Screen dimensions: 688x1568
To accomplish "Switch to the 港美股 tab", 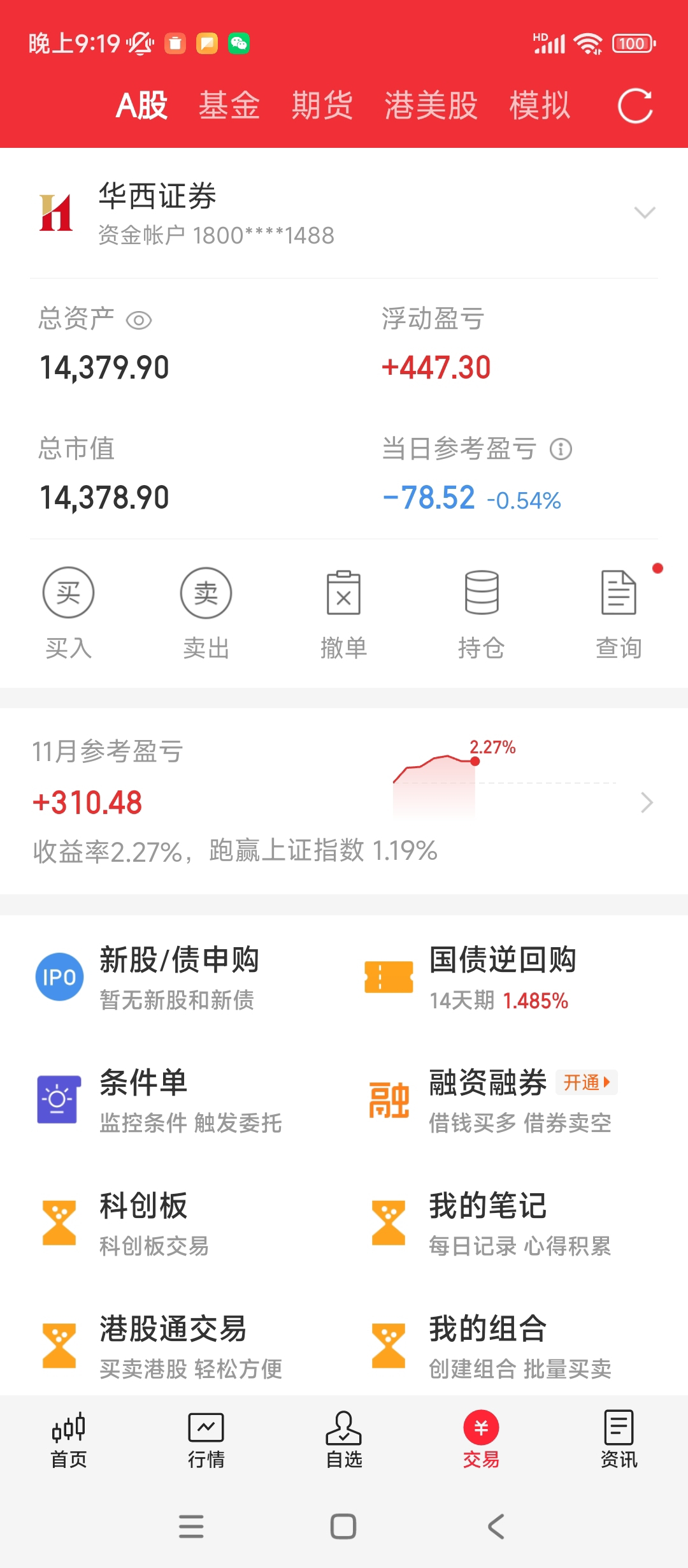I will pos(431,106).
